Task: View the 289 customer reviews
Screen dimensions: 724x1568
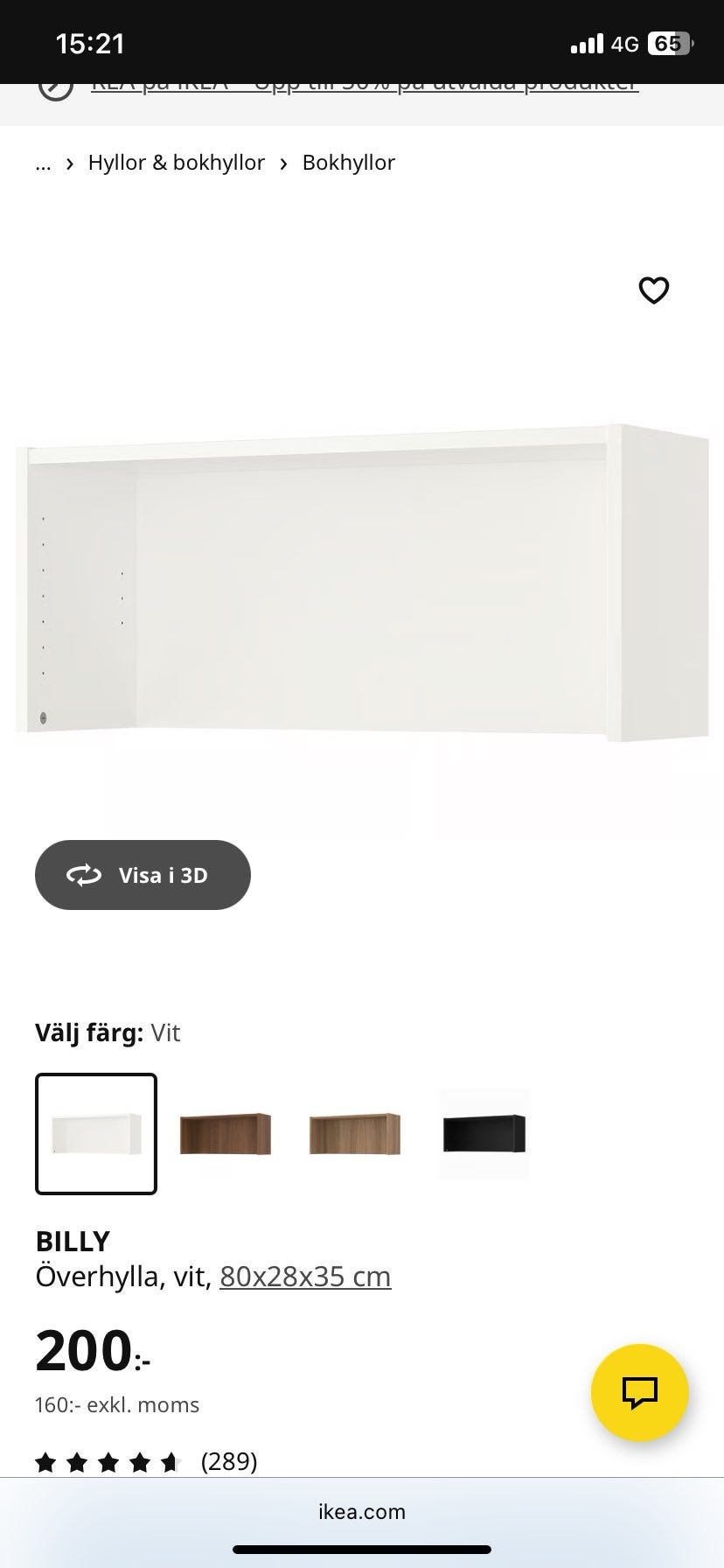Action: click(x=228, y=1461)
